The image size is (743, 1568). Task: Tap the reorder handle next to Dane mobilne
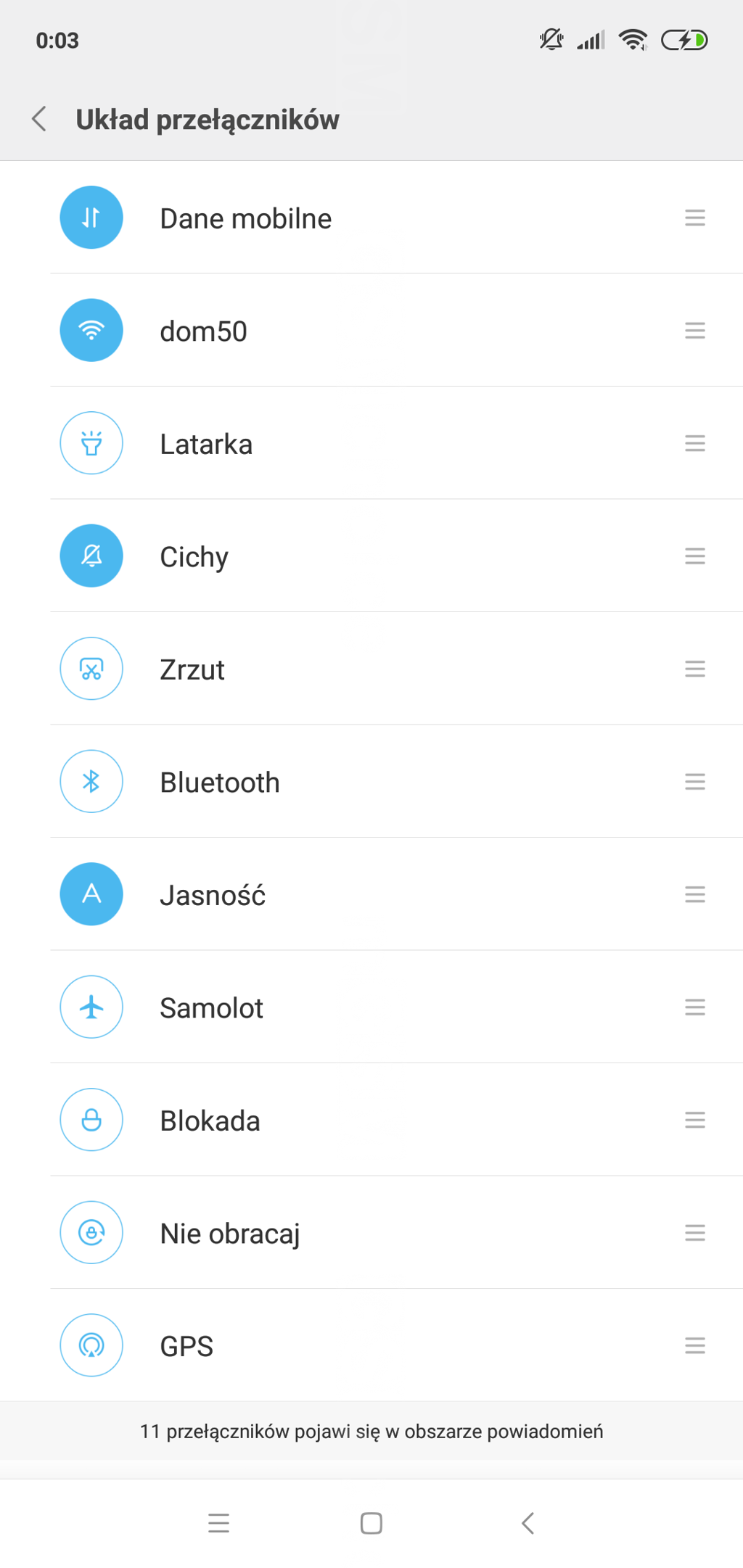click(x=695, y=218)
